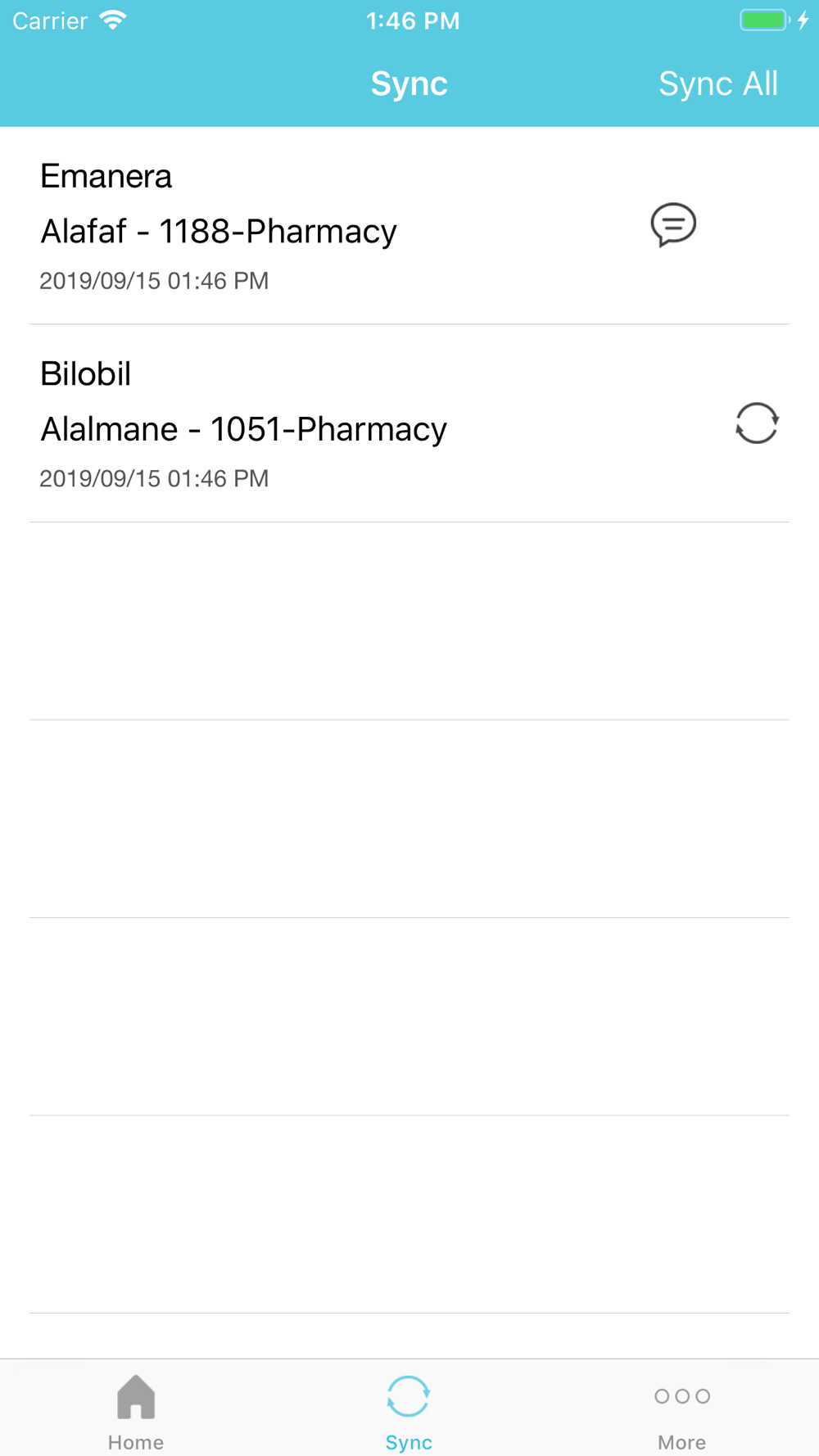Screen dimensions: 819x1456
Task: Open the Emanera Alafaf pharmacy row
Action: [409, 226]
